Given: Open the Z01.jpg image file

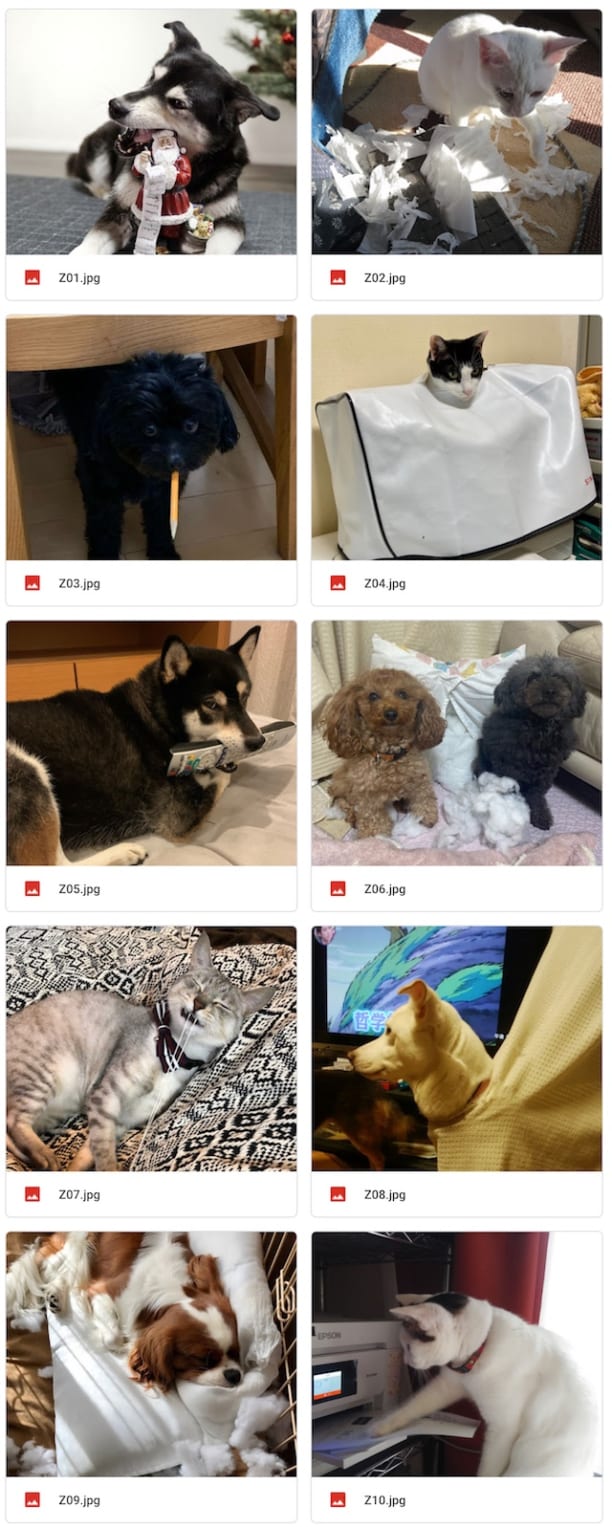Looking at the screenshot, I should [x=151, y=133].
